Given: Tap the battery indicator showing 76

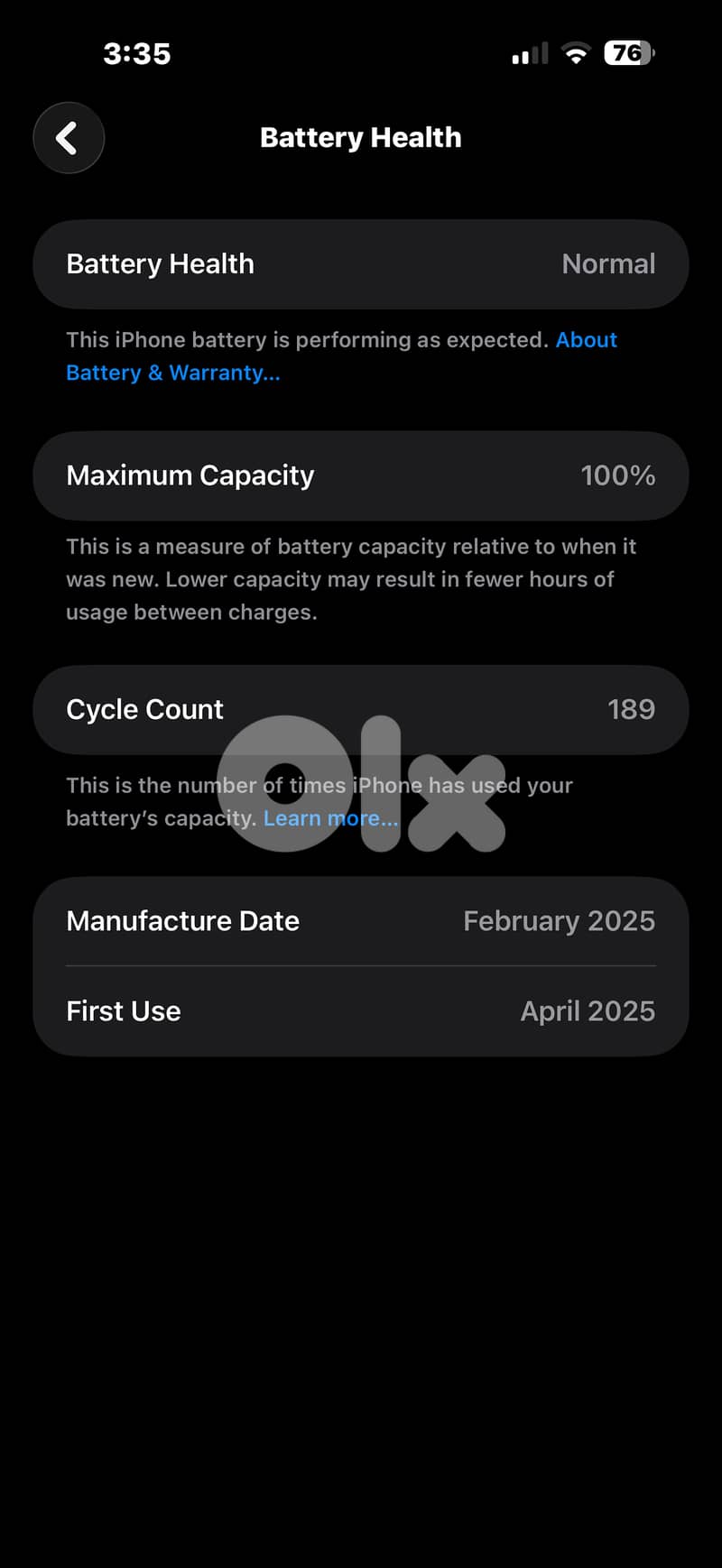Looking at the screenshot, I should click(626, 53).
